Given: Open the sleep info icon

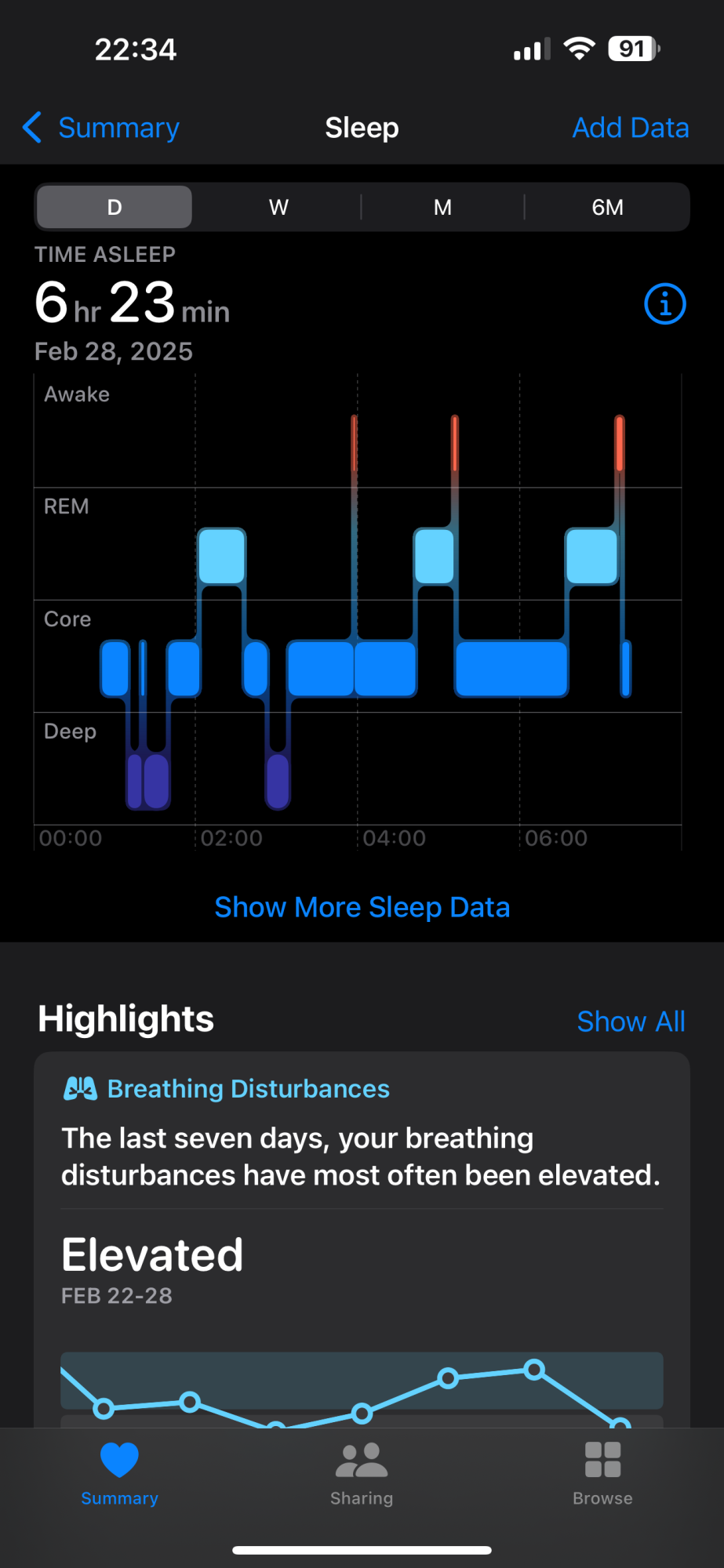Looking at the screenshot, I should click(x=664, y=304).
